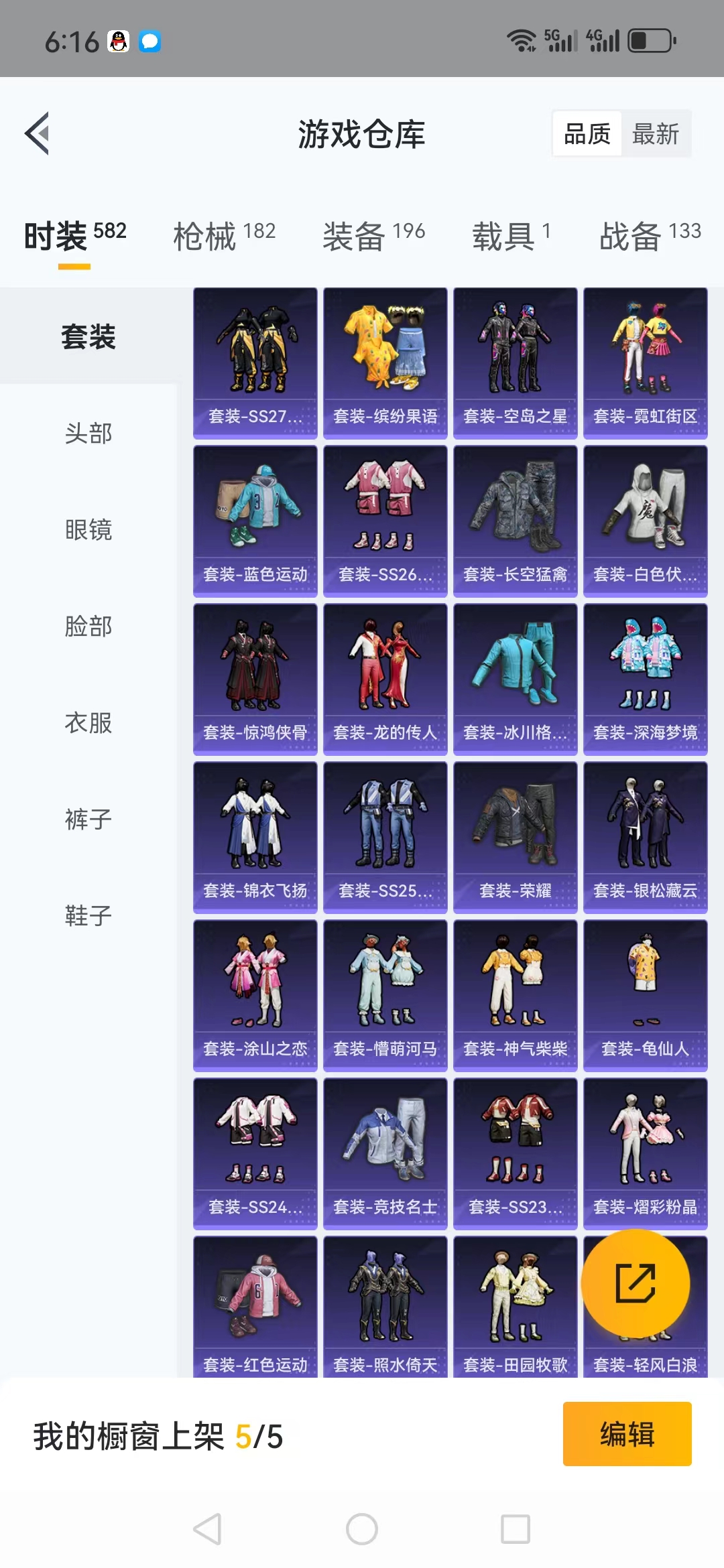
Task: Open the 载具 tab
Action: pos(511,236)
